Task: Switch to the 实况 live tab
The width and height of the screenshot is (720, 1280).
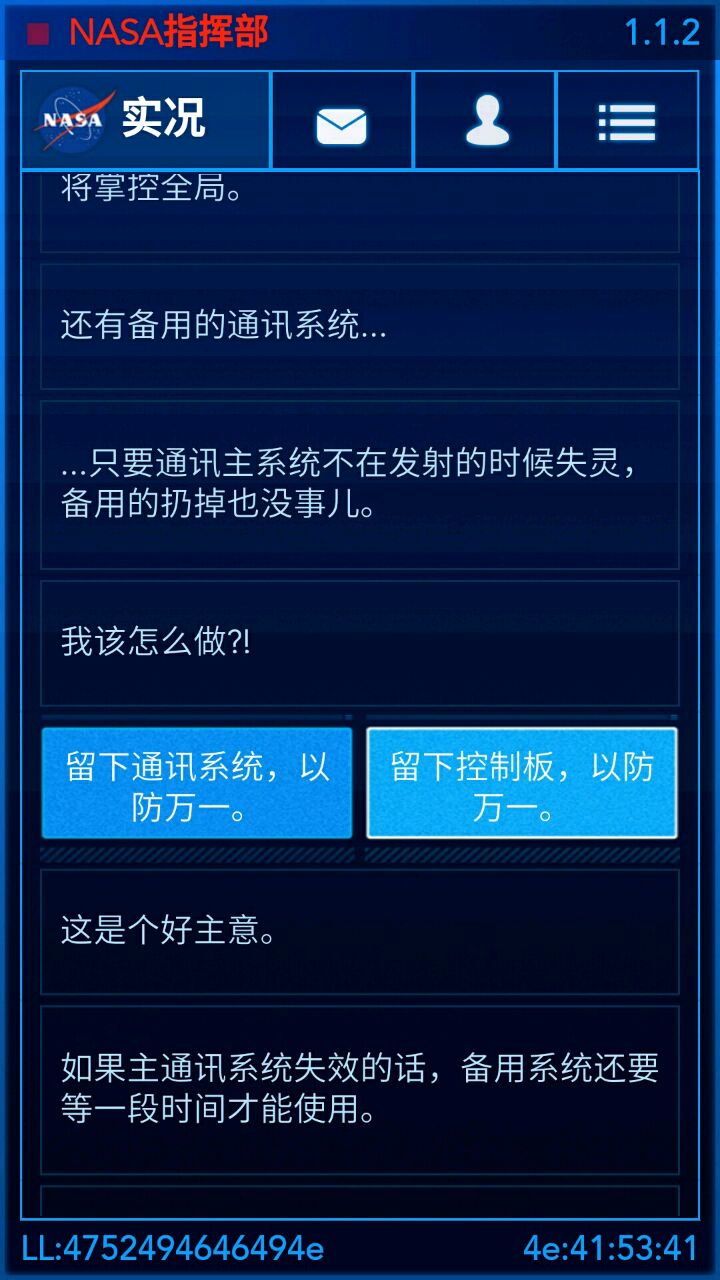Action: pyautogui.click(x=146, y=121)
